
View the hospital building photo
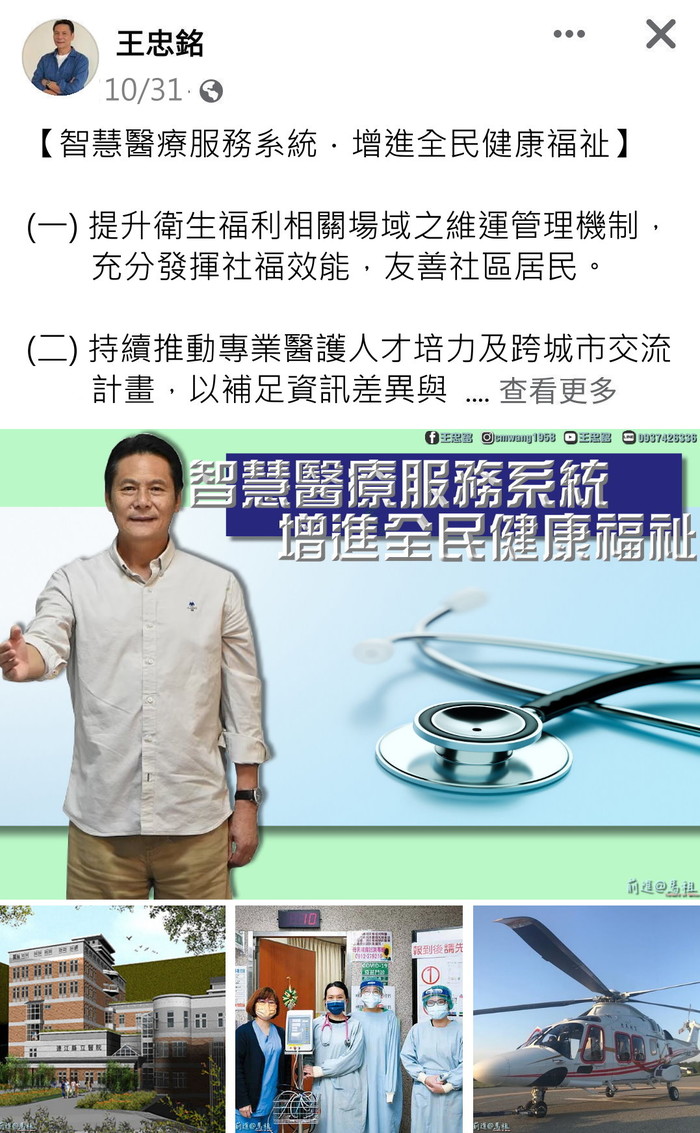(x=113, y=1018)
